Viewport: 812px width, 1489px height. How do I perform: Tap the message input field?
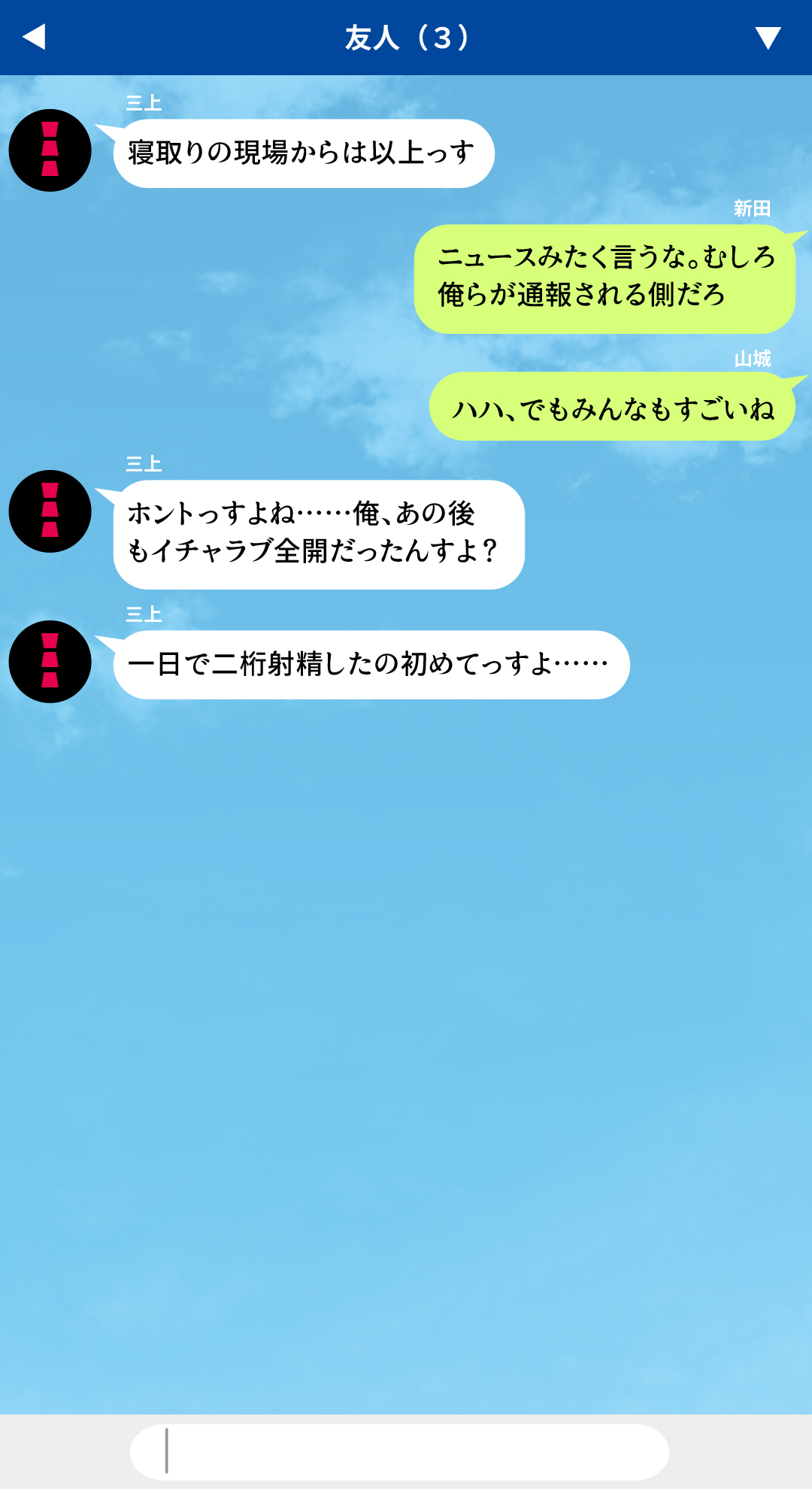(x=399, y=1451)
